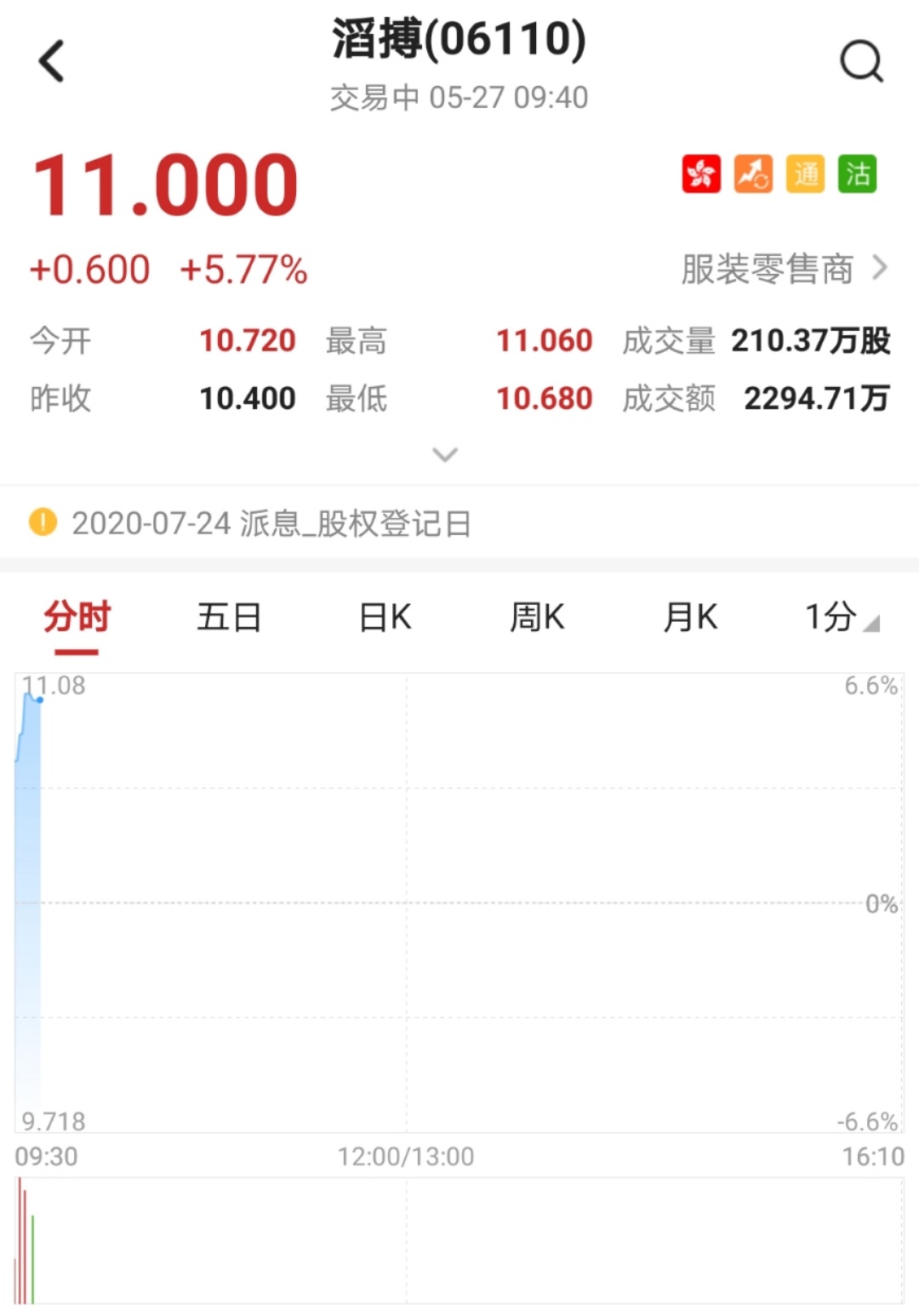Open the 2020-07-24 派息_股权登记日 notice
The image size is (919, 1316).
tap(271, 523)
